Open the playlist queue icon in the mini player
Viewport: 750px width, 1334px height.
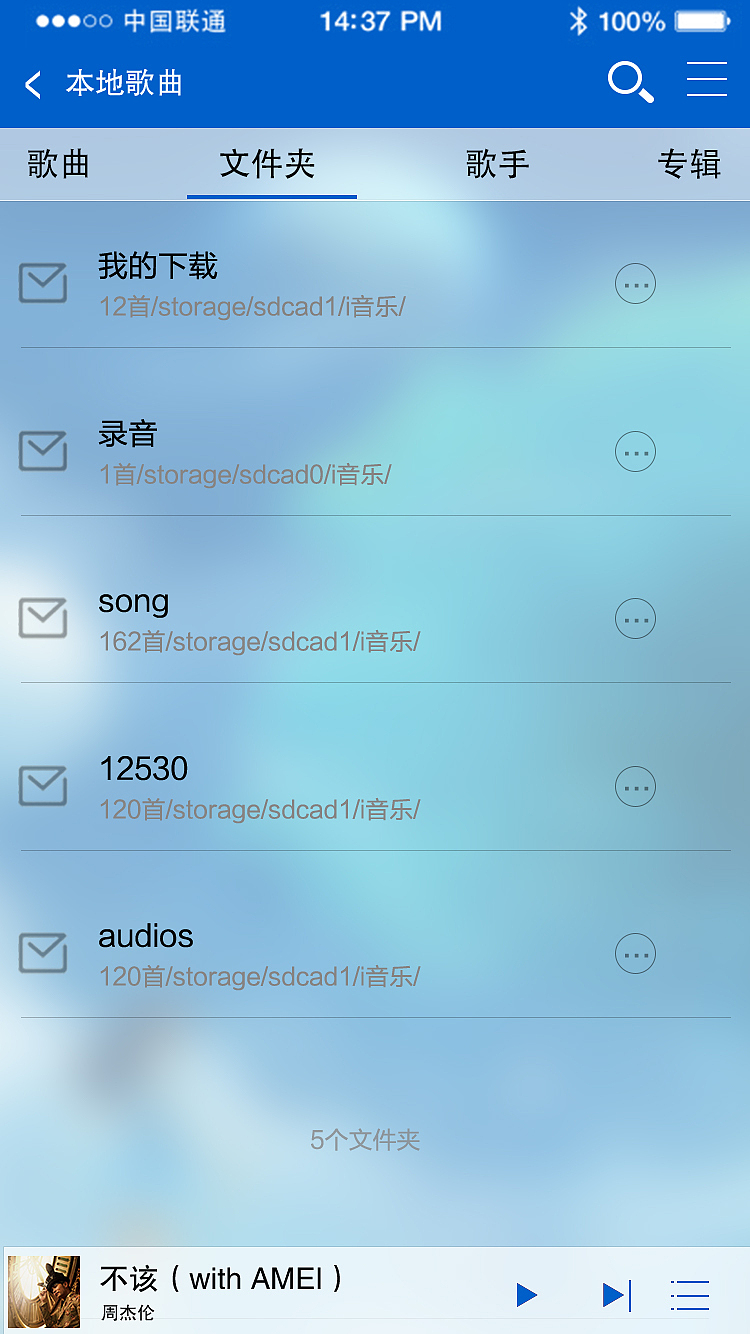689,1294
